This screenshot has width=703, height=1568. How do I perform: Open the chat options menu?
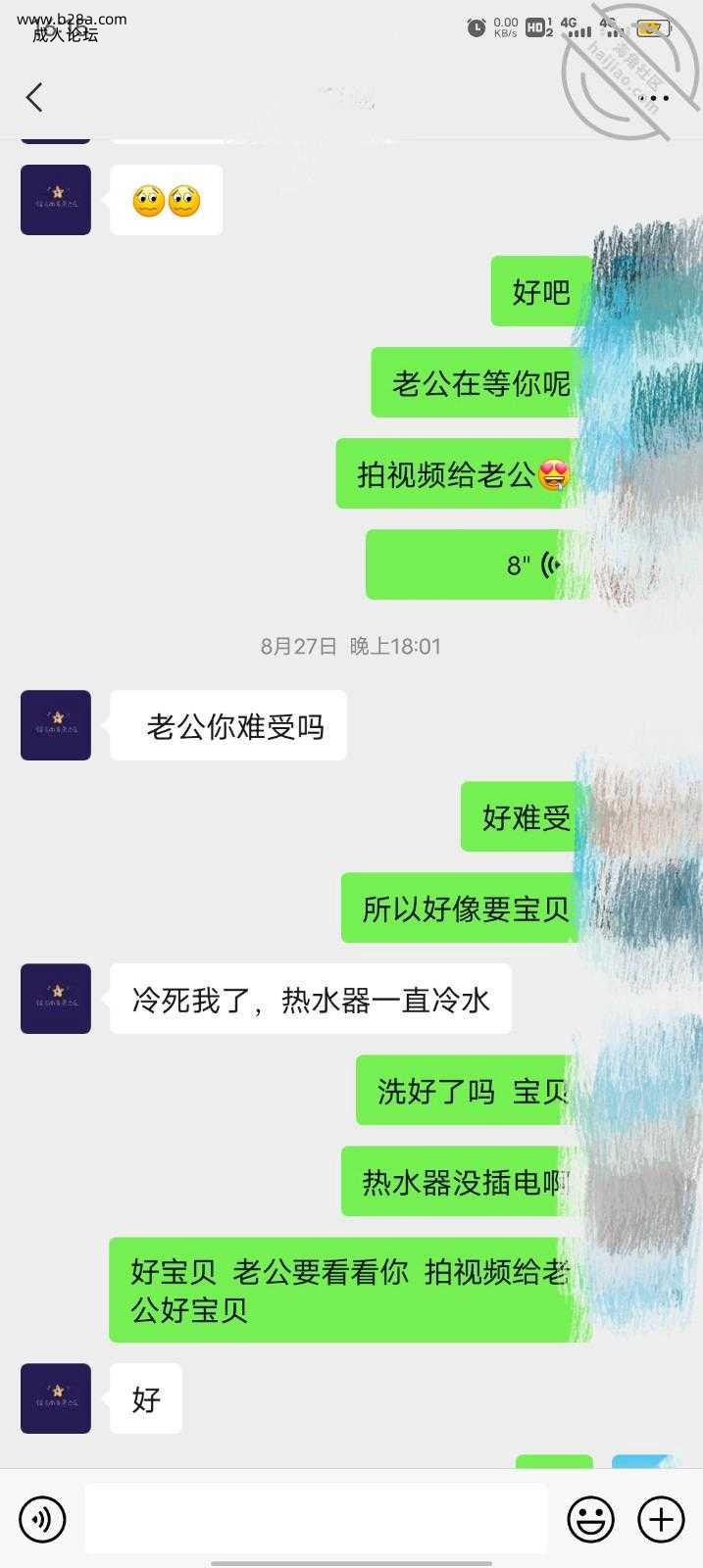coord(654,98)
